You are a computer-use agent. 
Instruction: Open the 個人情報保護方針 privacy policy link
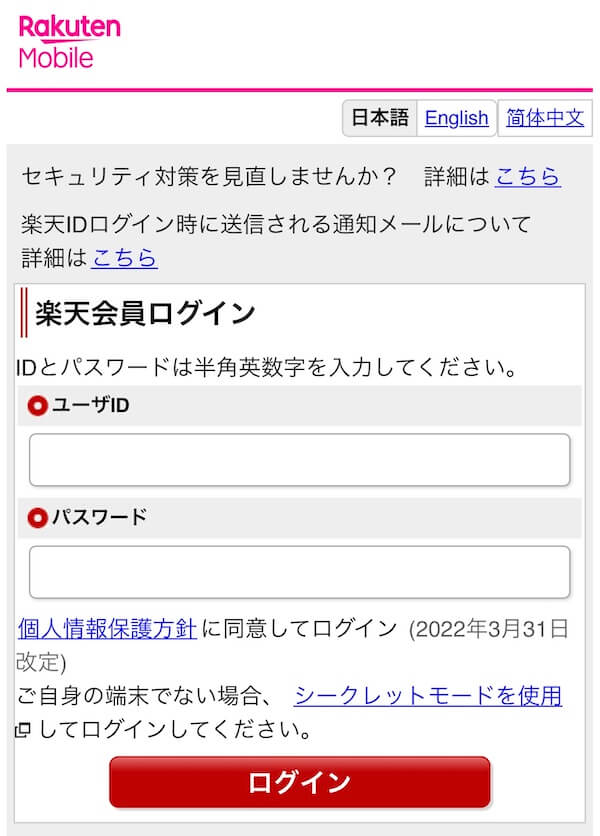click(x=107, y=629)
